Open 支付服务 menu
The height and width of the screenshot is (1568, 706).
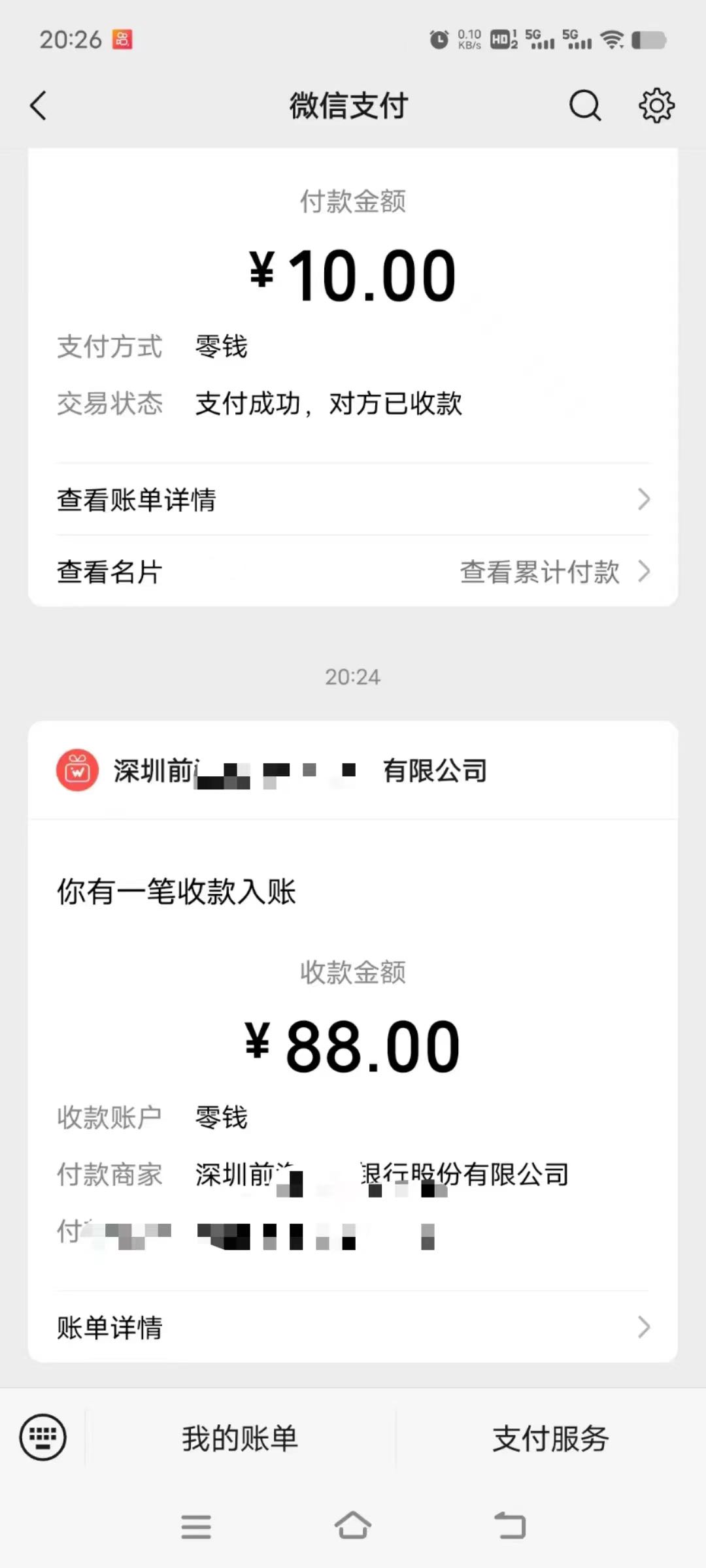[x=550, y=1438]
